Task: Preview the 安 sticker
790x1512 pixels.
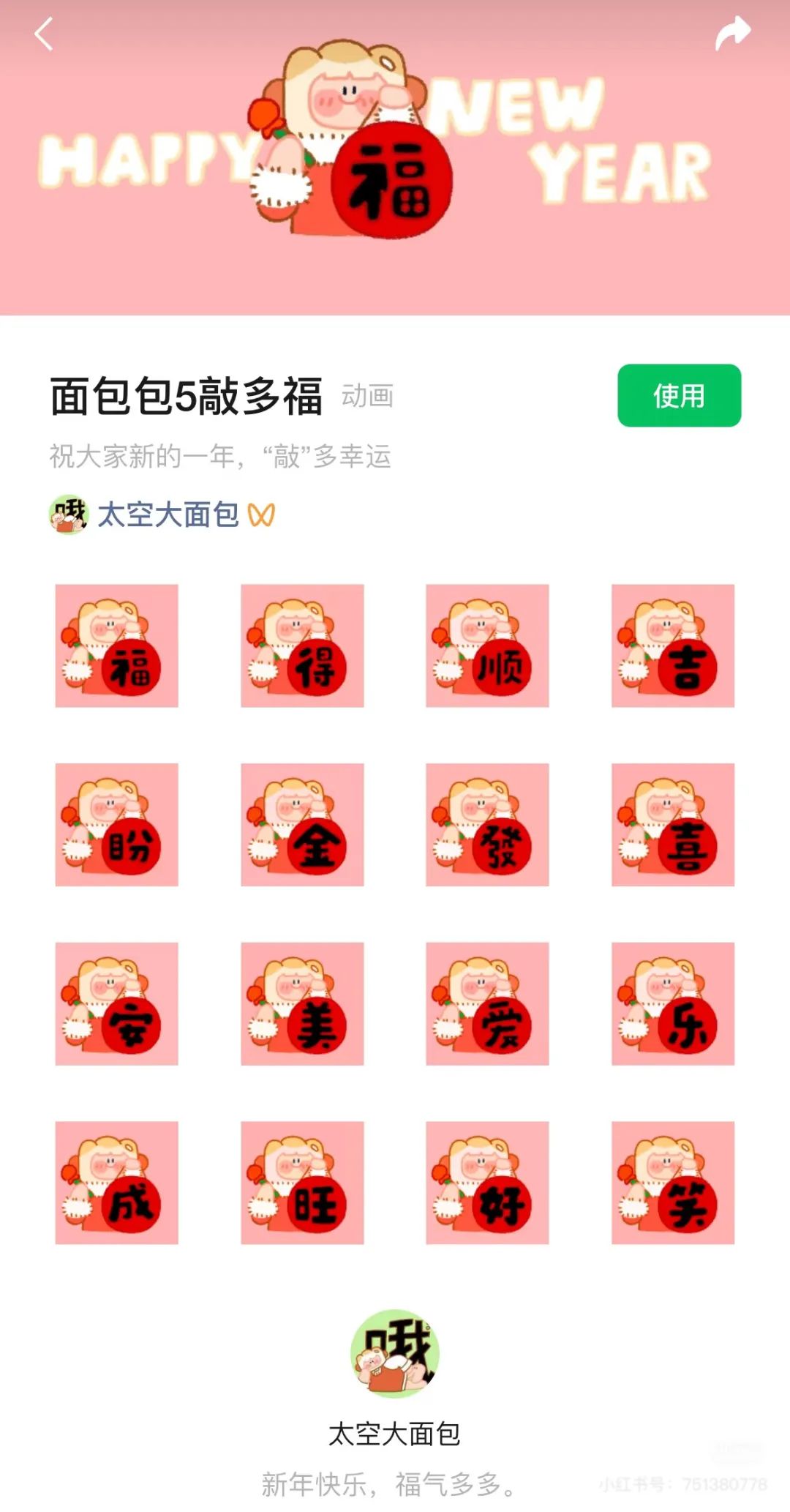Action: 117,1003
